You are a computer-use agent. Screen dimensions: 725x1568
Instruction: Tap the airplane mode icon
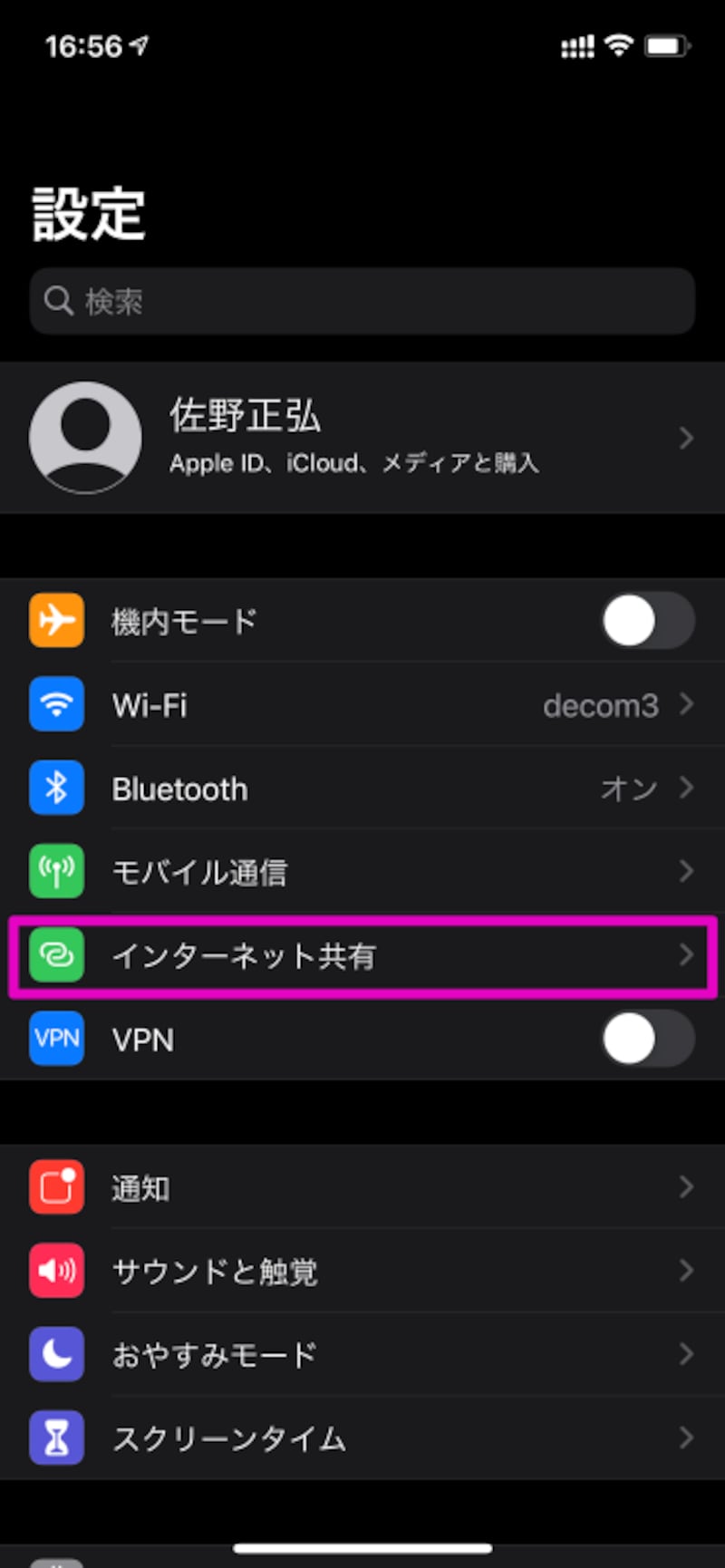pyautogui.click(x=56, y=620)
